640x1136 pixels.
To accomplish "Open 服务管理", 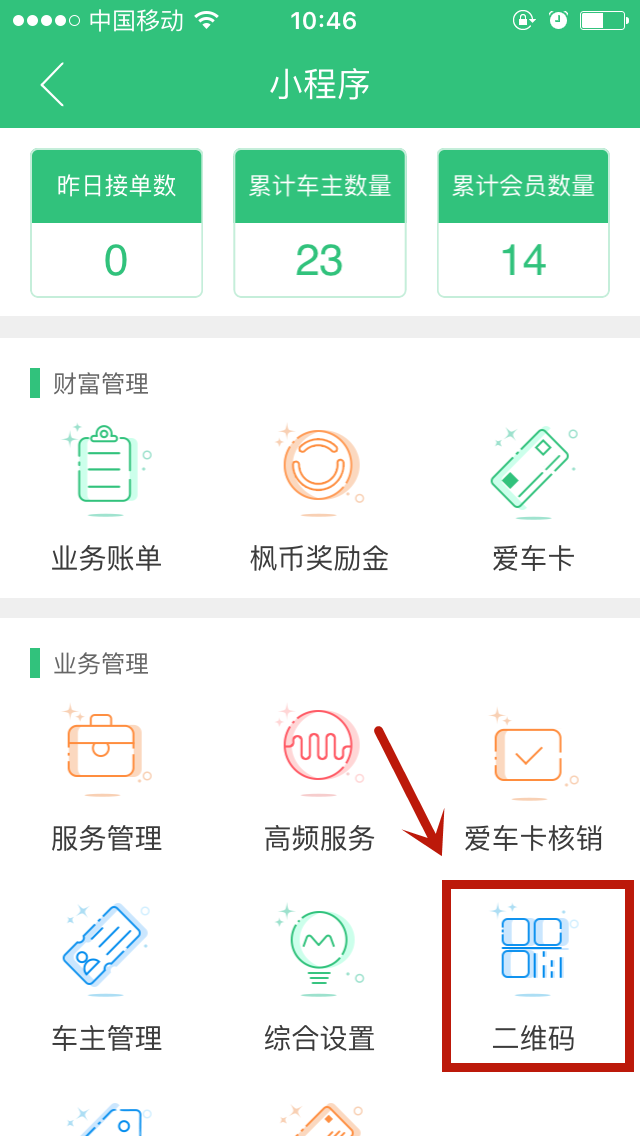I will [x=106, y=777].
